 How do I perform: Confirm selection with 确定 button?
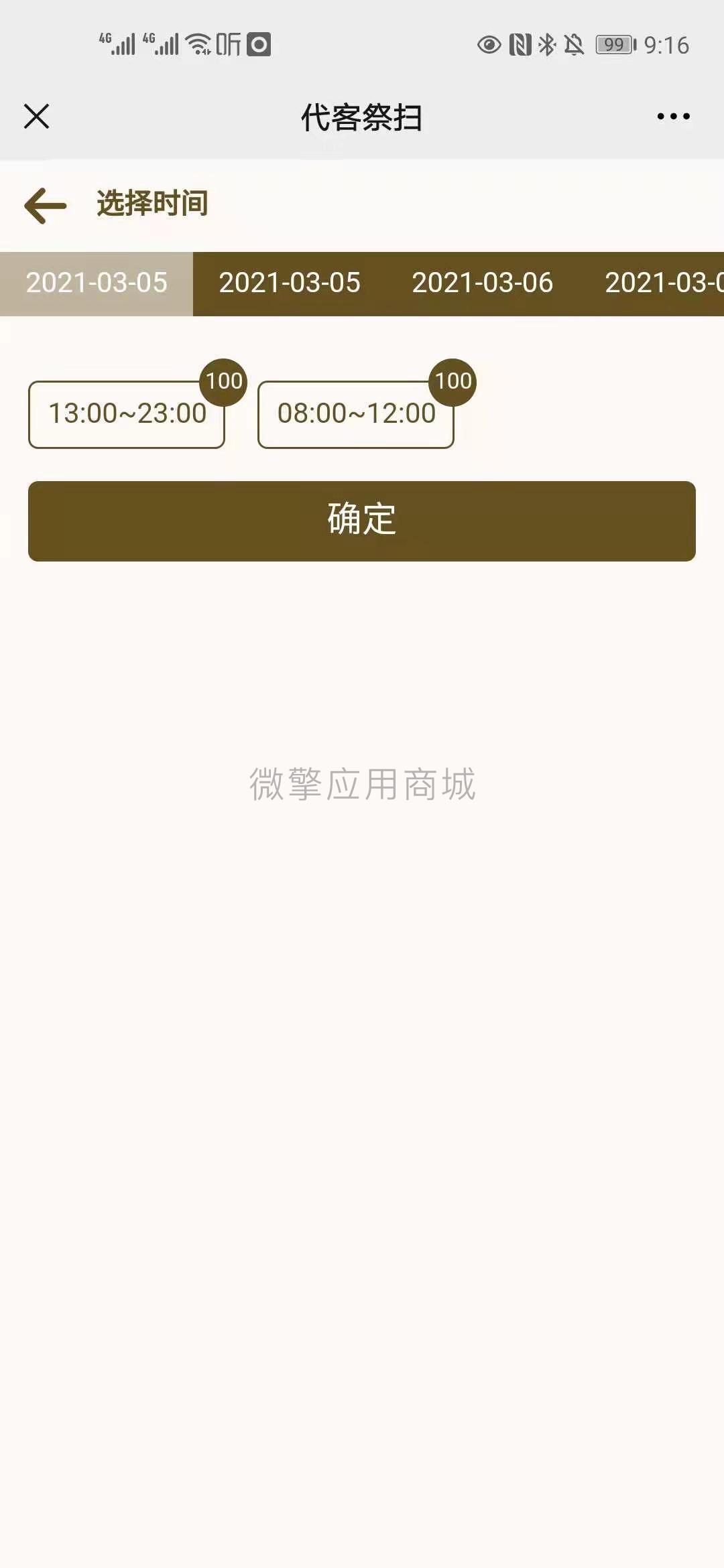coord(362,521)
